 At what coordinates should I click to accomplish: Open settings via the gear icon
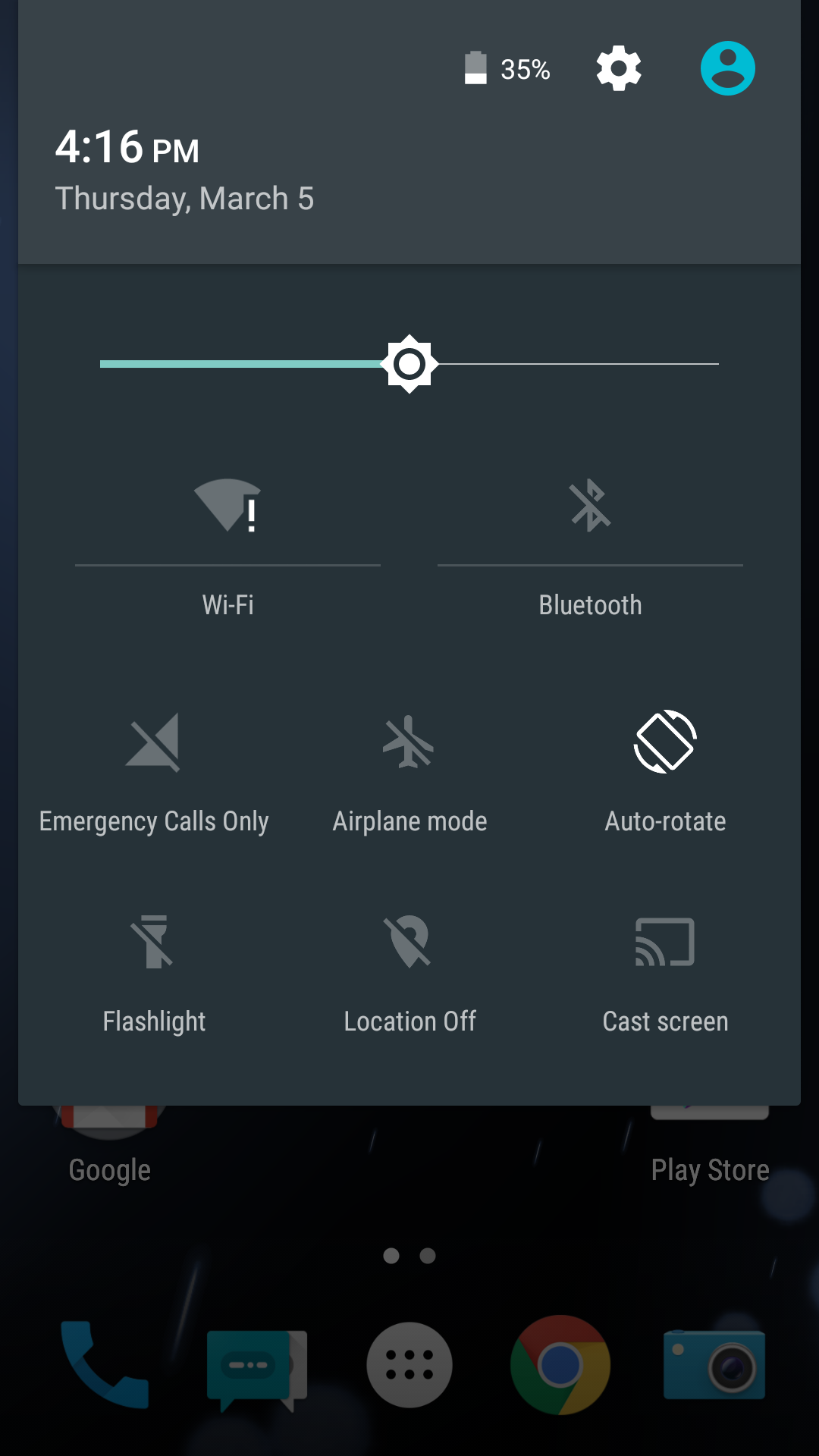[x=619, y=68]
